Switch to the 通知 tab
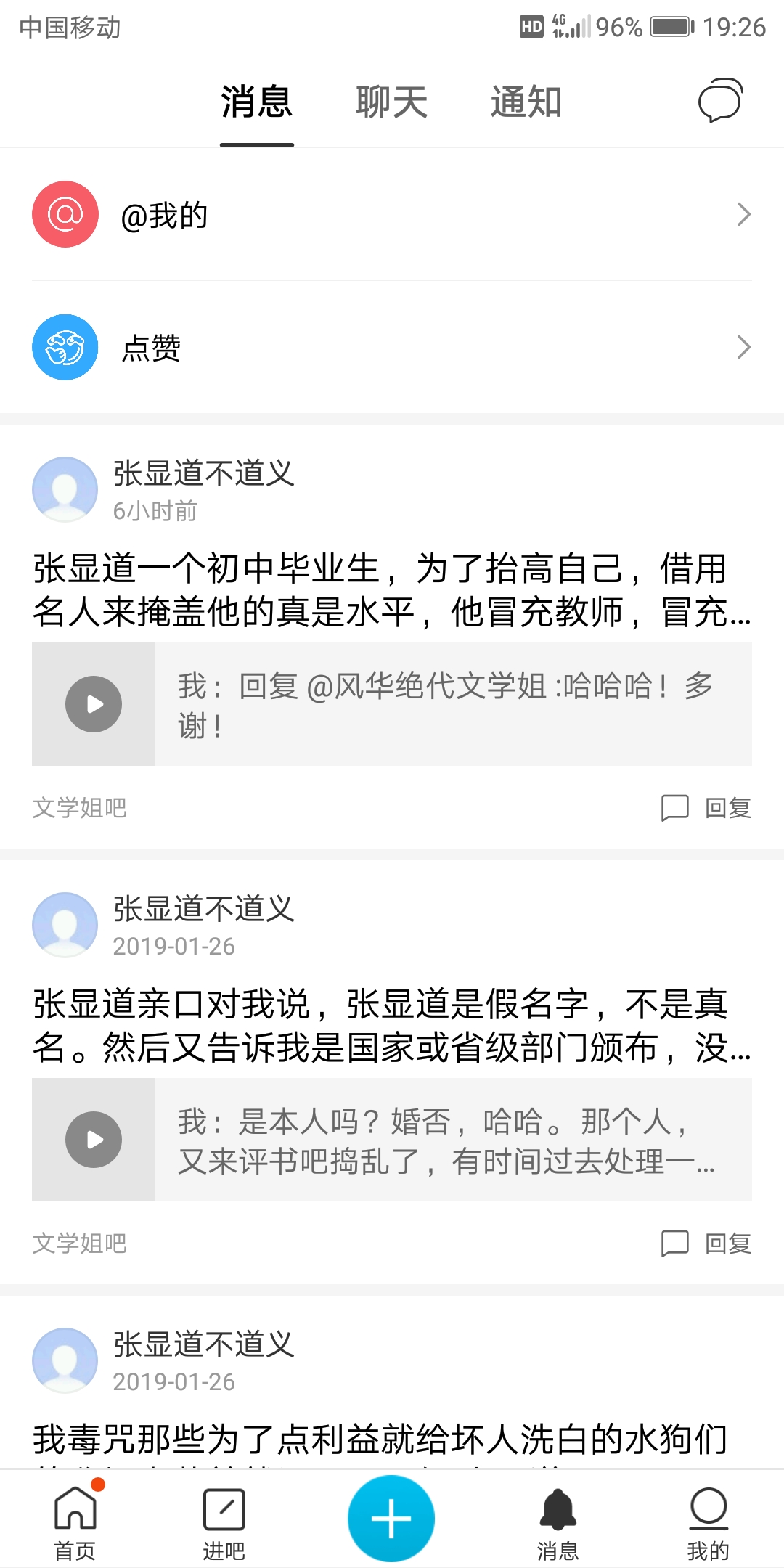The width and height of the screenshot is (784, 1568). coord(526,102)
